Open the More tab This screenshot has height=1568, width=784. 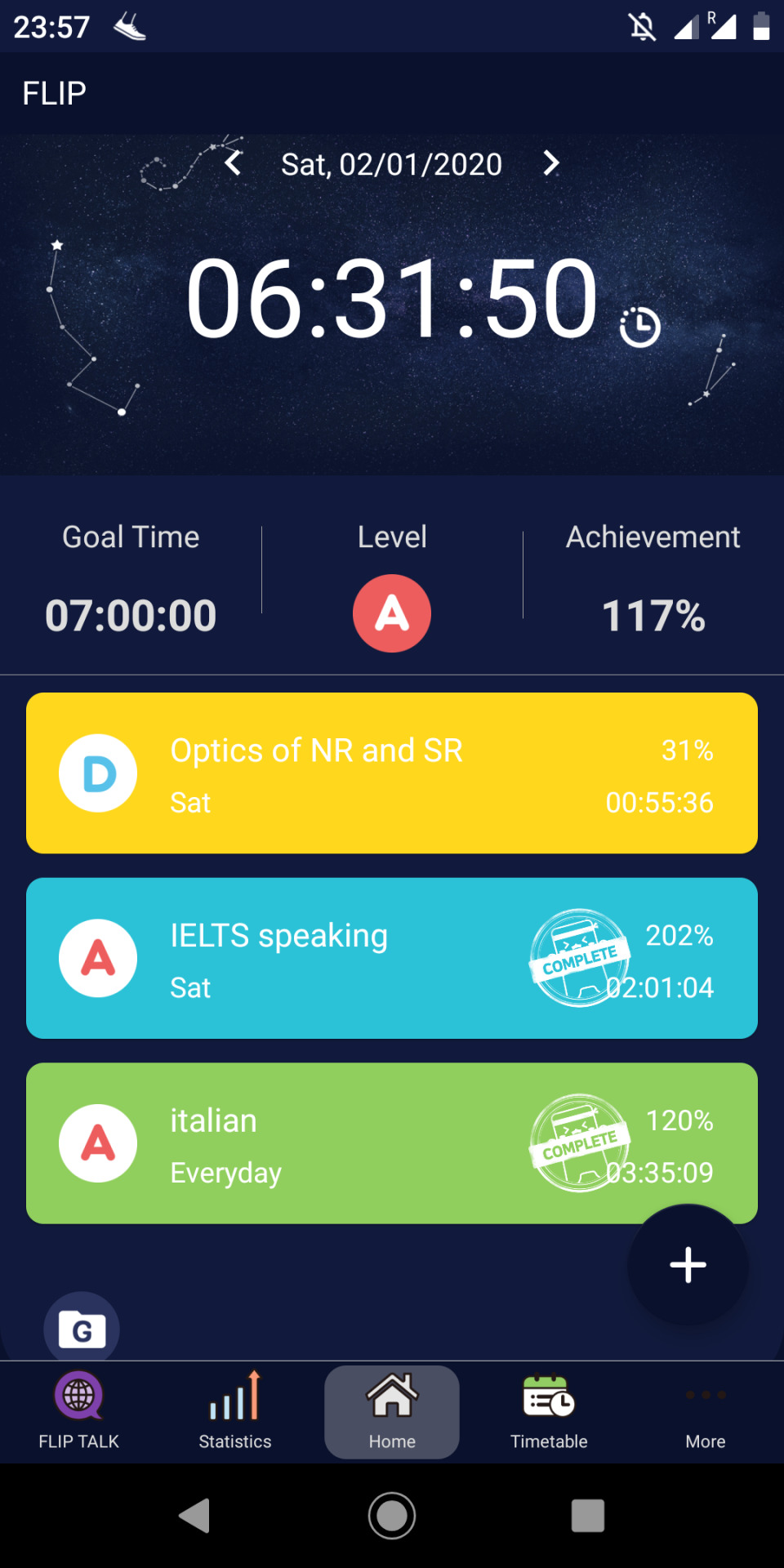coord(706,1411)
